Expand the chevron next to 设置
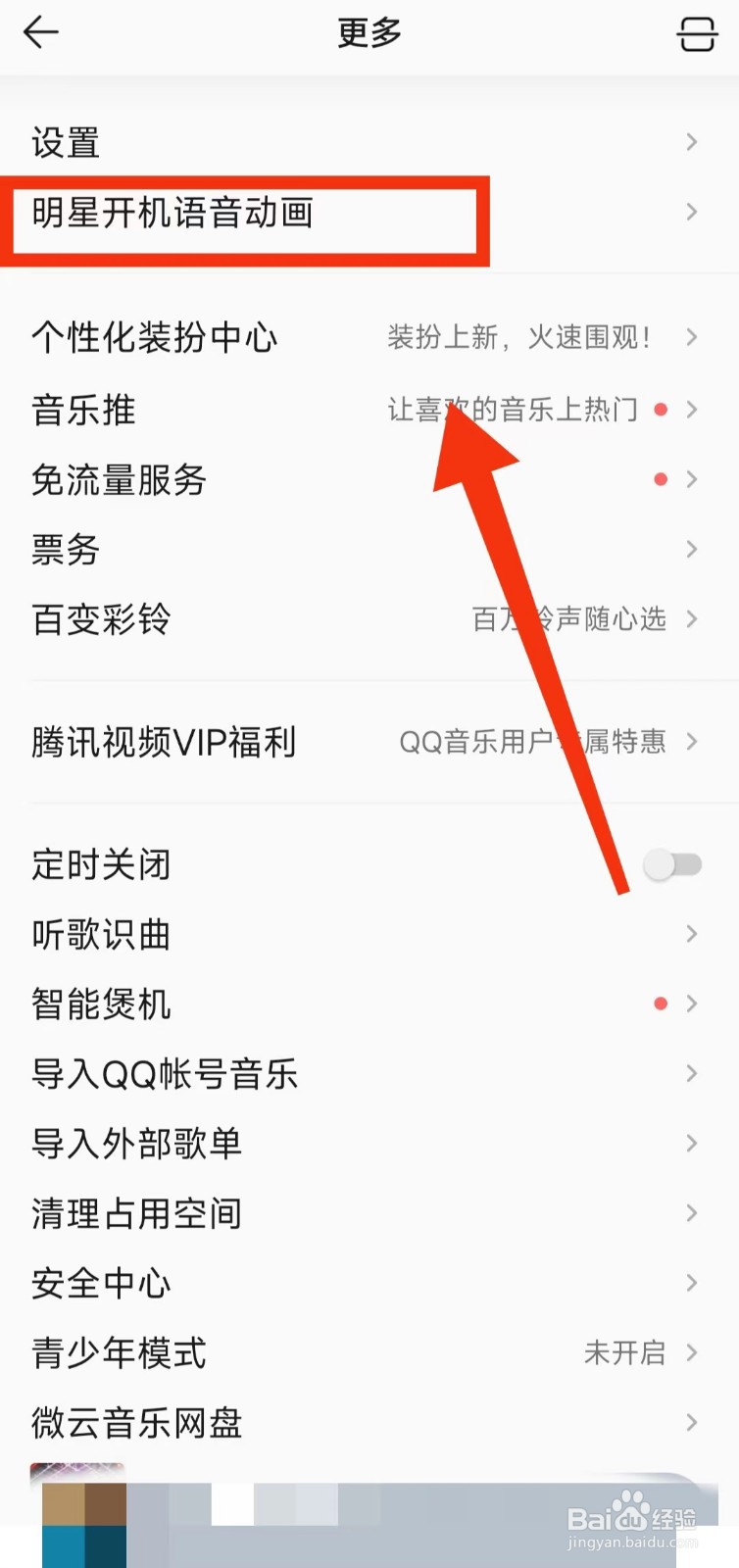The width and height of the screenshot is (739, 1568). click(x=691, y=142)
